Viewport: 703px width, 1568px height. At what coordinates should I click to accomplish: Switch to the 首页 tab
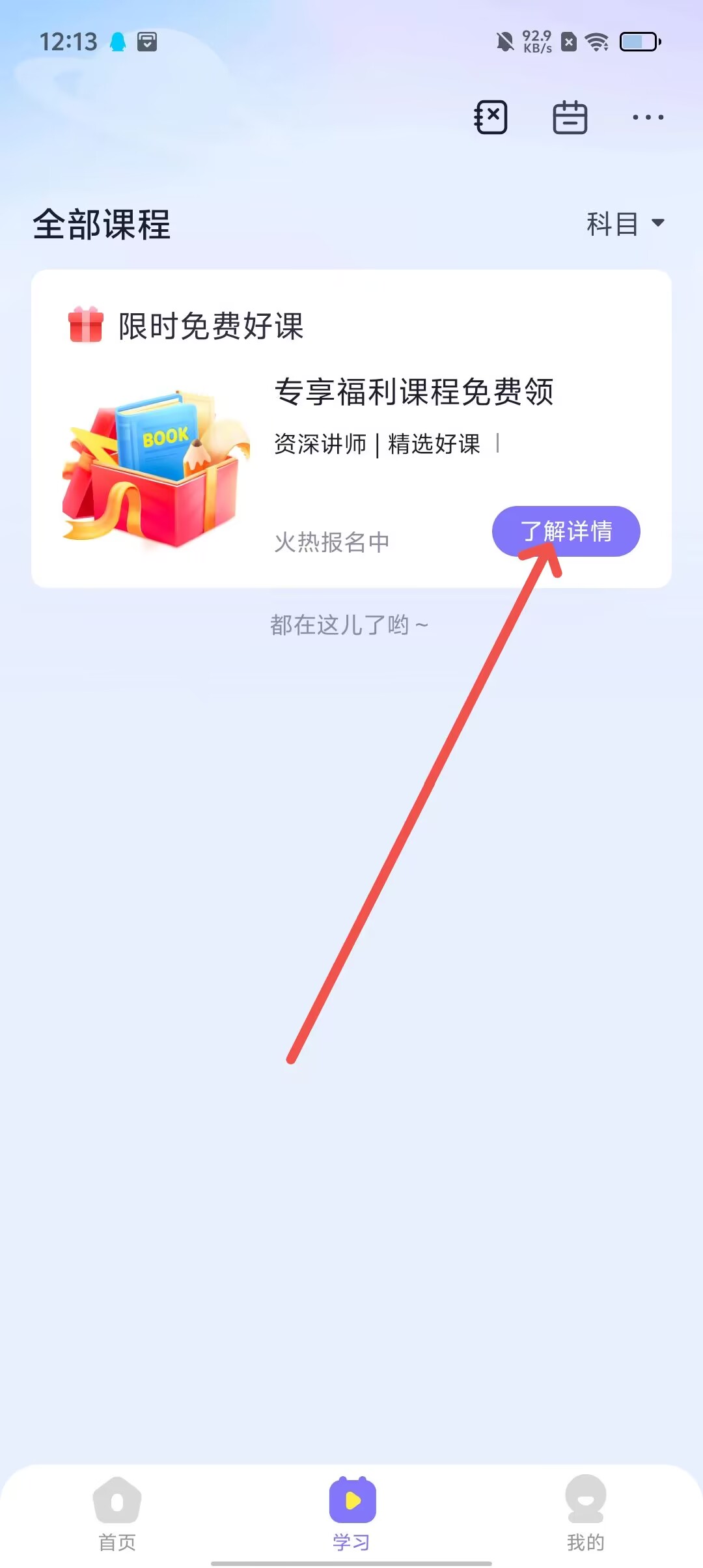coord(117,1513)
